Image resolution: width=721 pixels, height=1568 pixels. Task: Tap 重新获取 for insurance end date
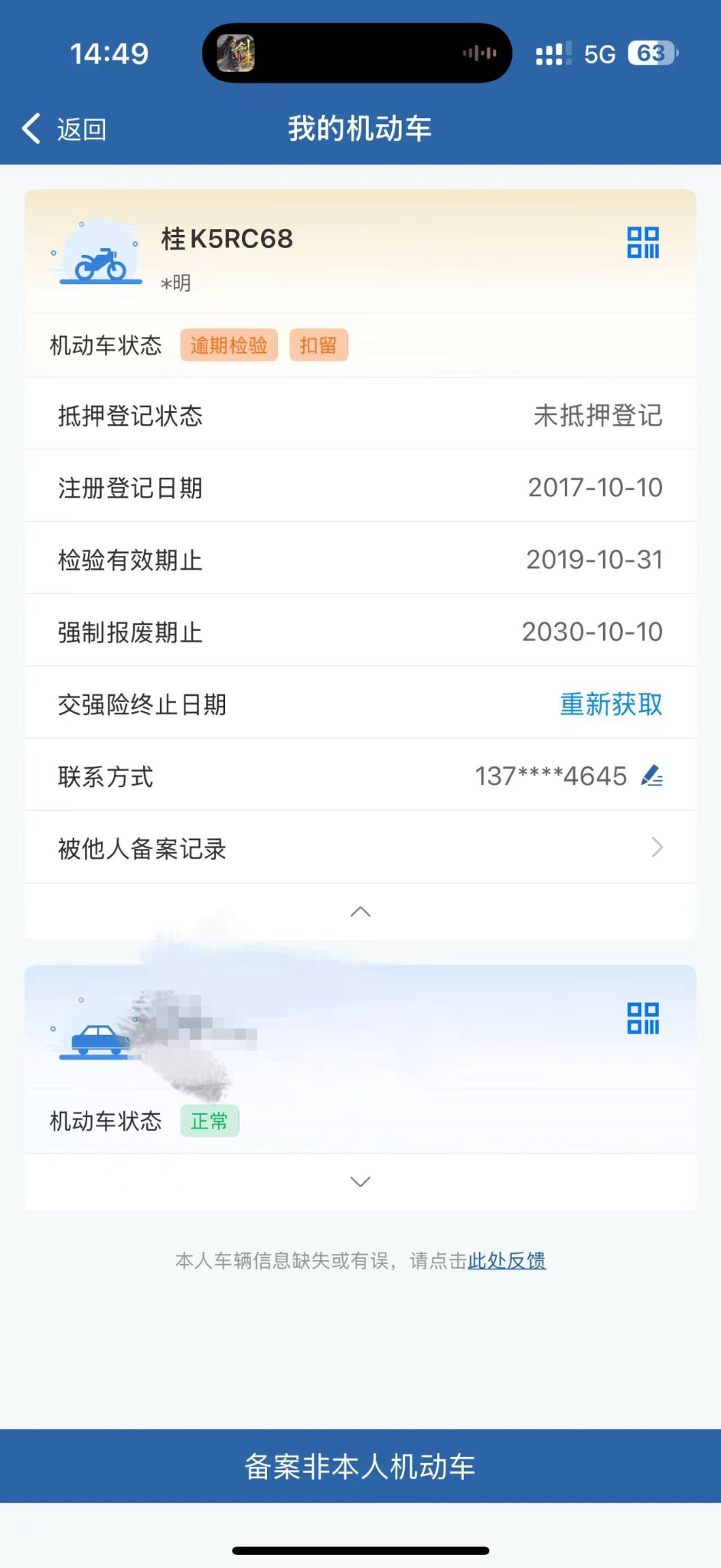pos(611,704)
